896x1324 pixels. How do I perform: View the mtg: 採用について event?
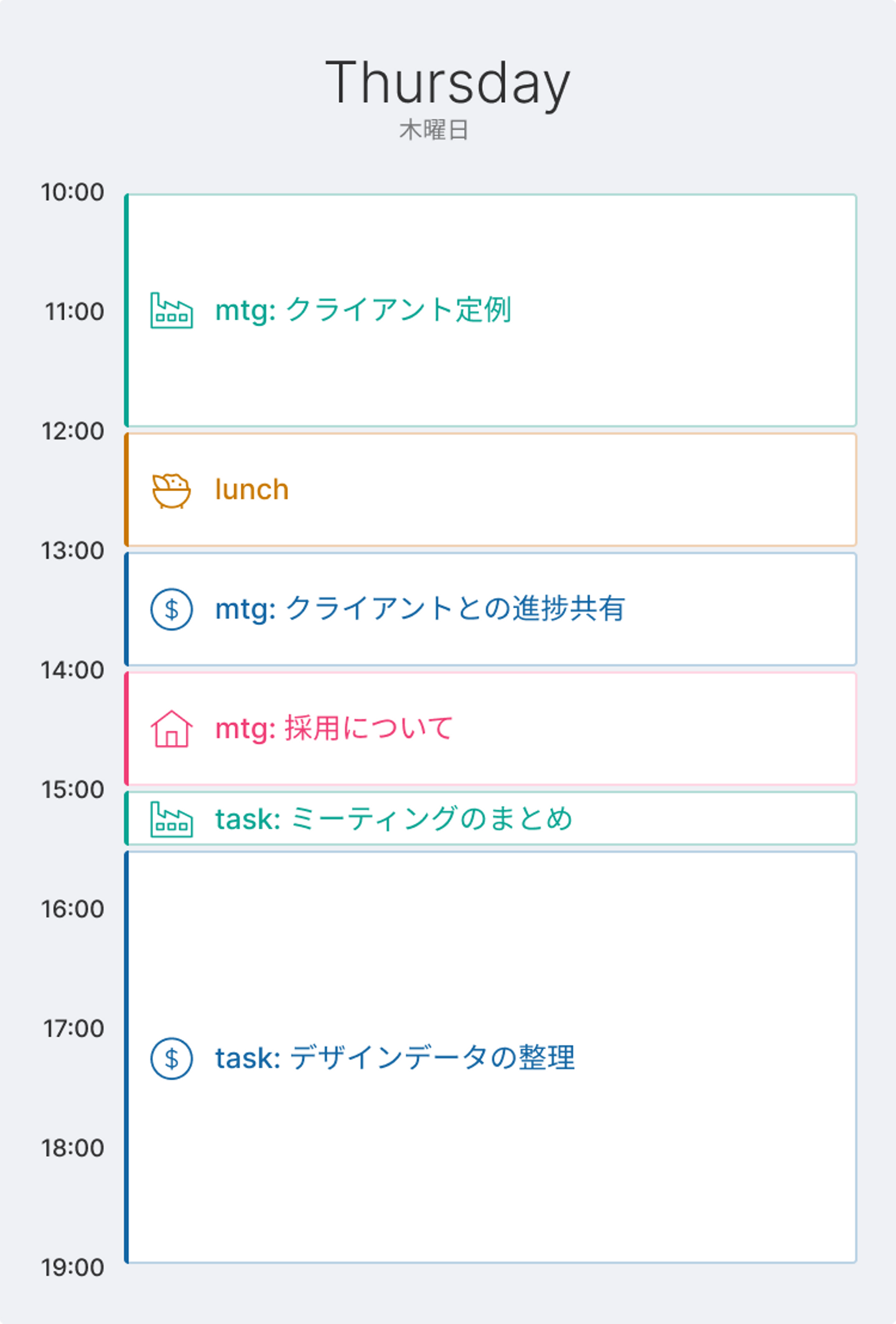(x=490, y=728)
